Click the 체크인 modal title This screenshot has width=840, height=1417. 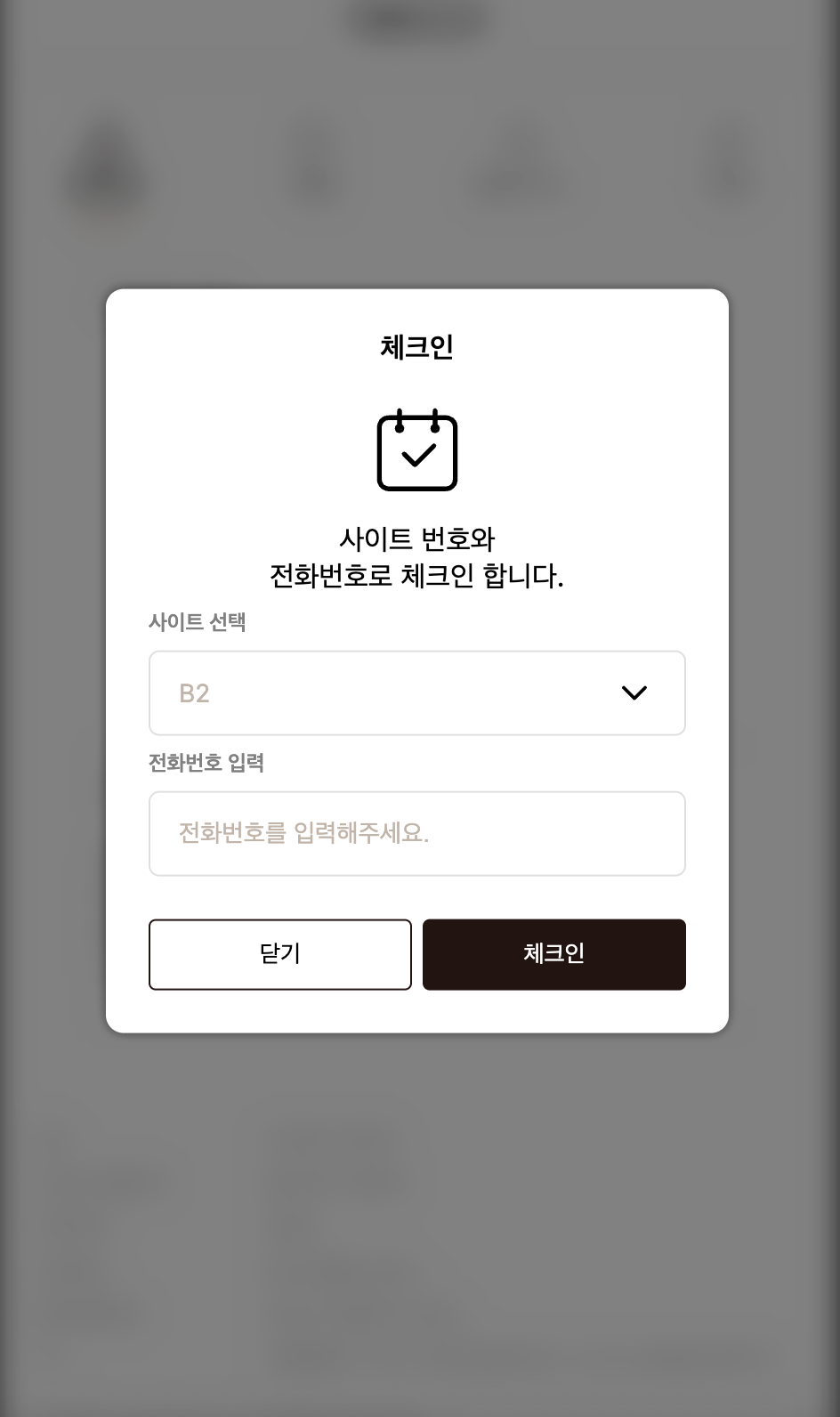tap(417, 347)
